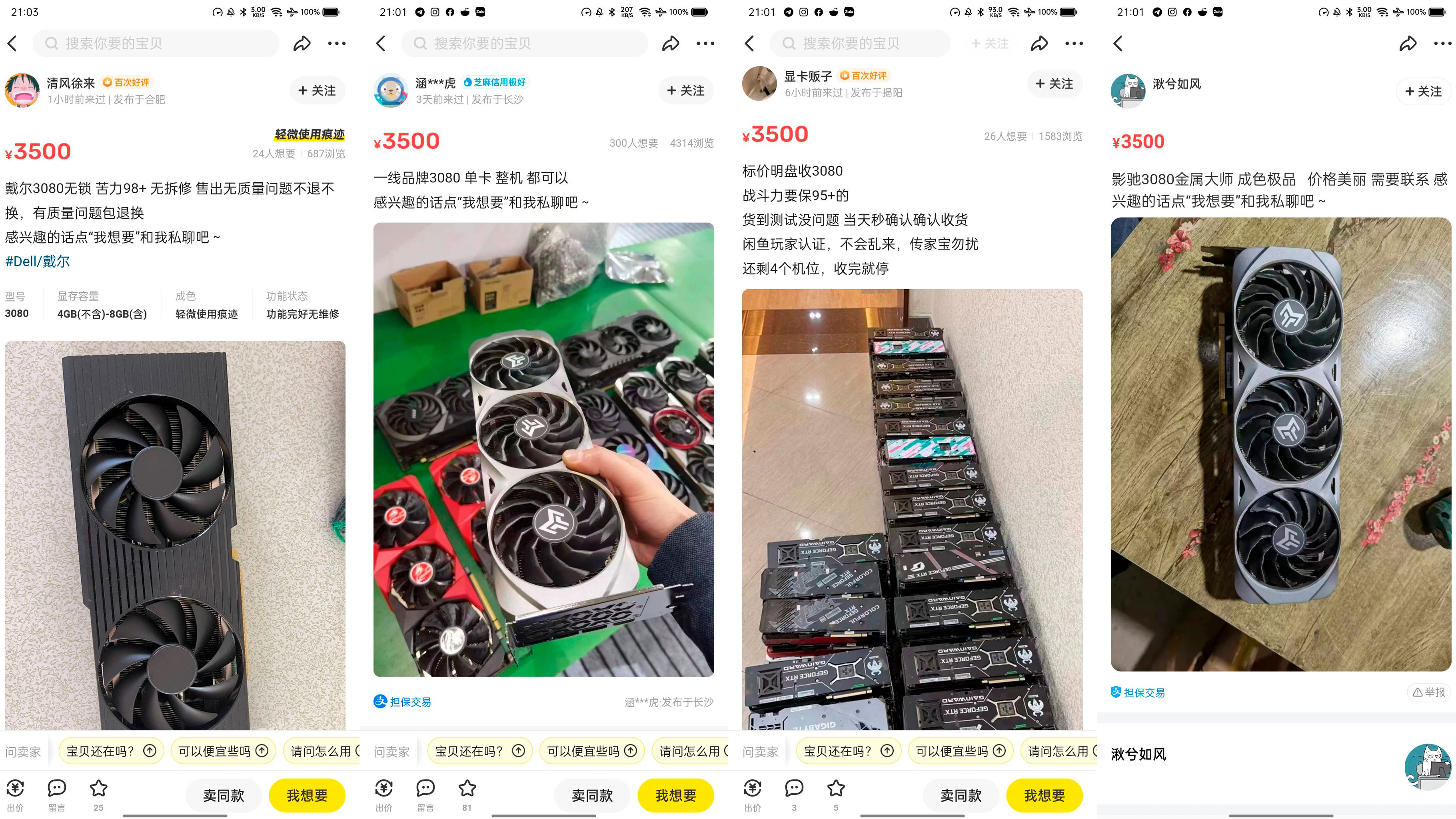Open the 担保交易 info on 湫兮如风's listing
Screen dimensions: 1456x819
(1138, 692)
